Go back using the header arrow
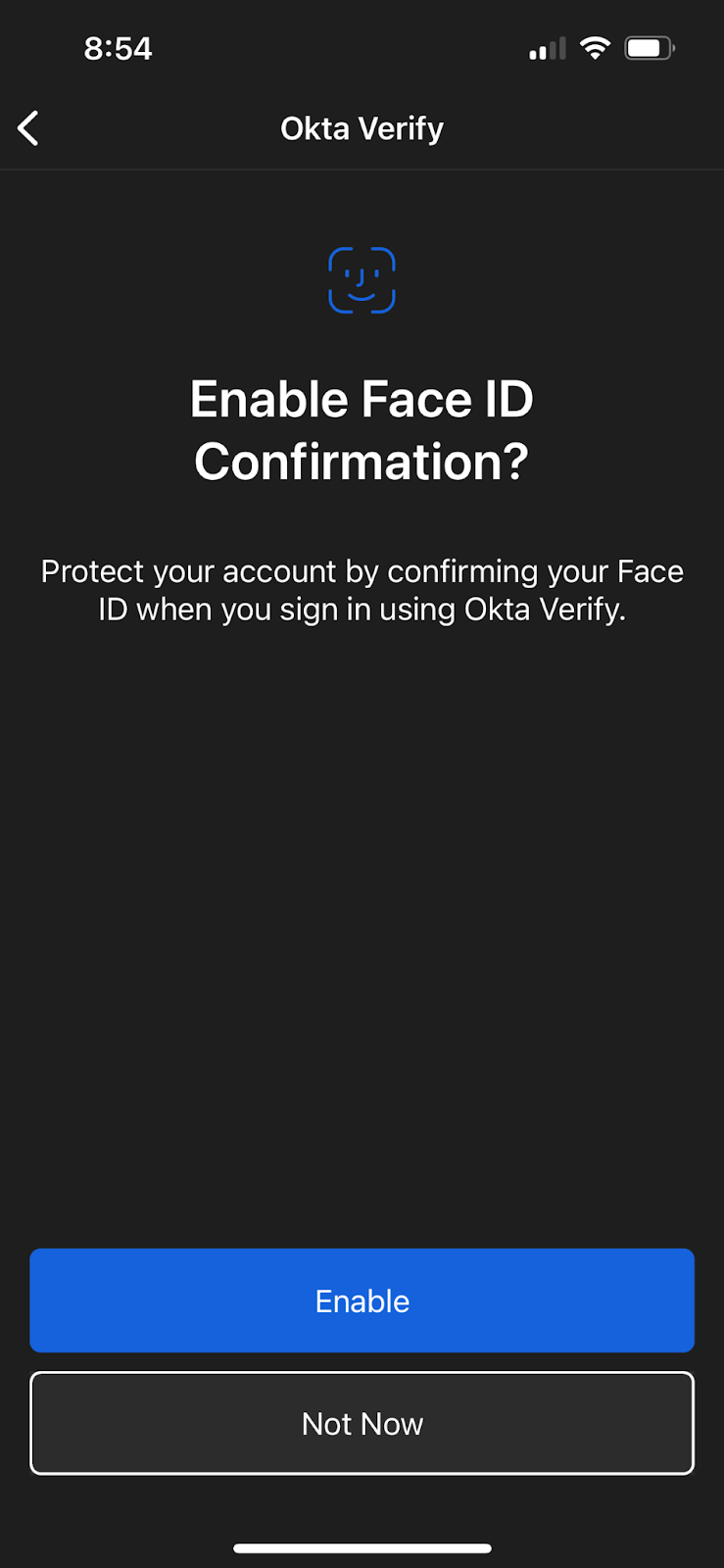The height and width of the screenshot is (1568, 724). (28, 128)
